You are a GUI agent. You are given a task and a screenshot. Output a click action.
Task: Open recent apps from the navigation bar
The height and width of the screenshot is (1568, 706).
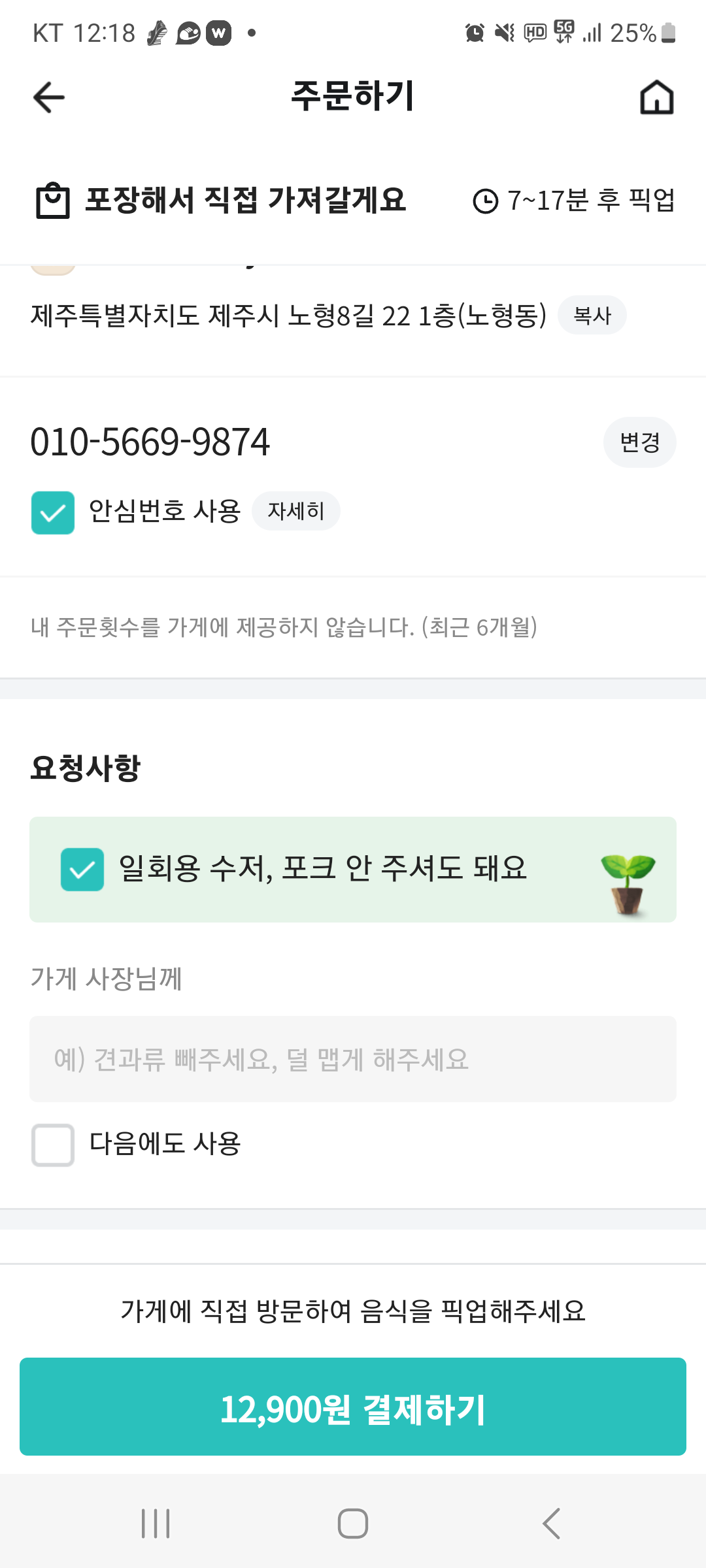(x=156, y=1524)
